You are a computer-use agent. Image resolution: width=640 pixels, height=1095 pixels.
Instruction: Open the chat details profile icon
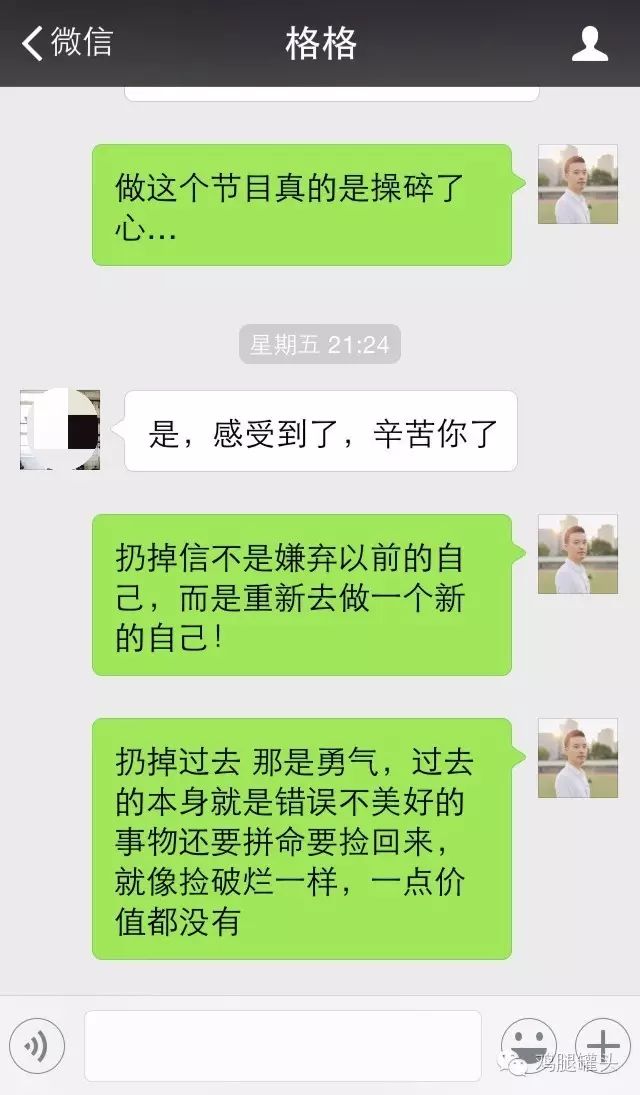point(590,43)
